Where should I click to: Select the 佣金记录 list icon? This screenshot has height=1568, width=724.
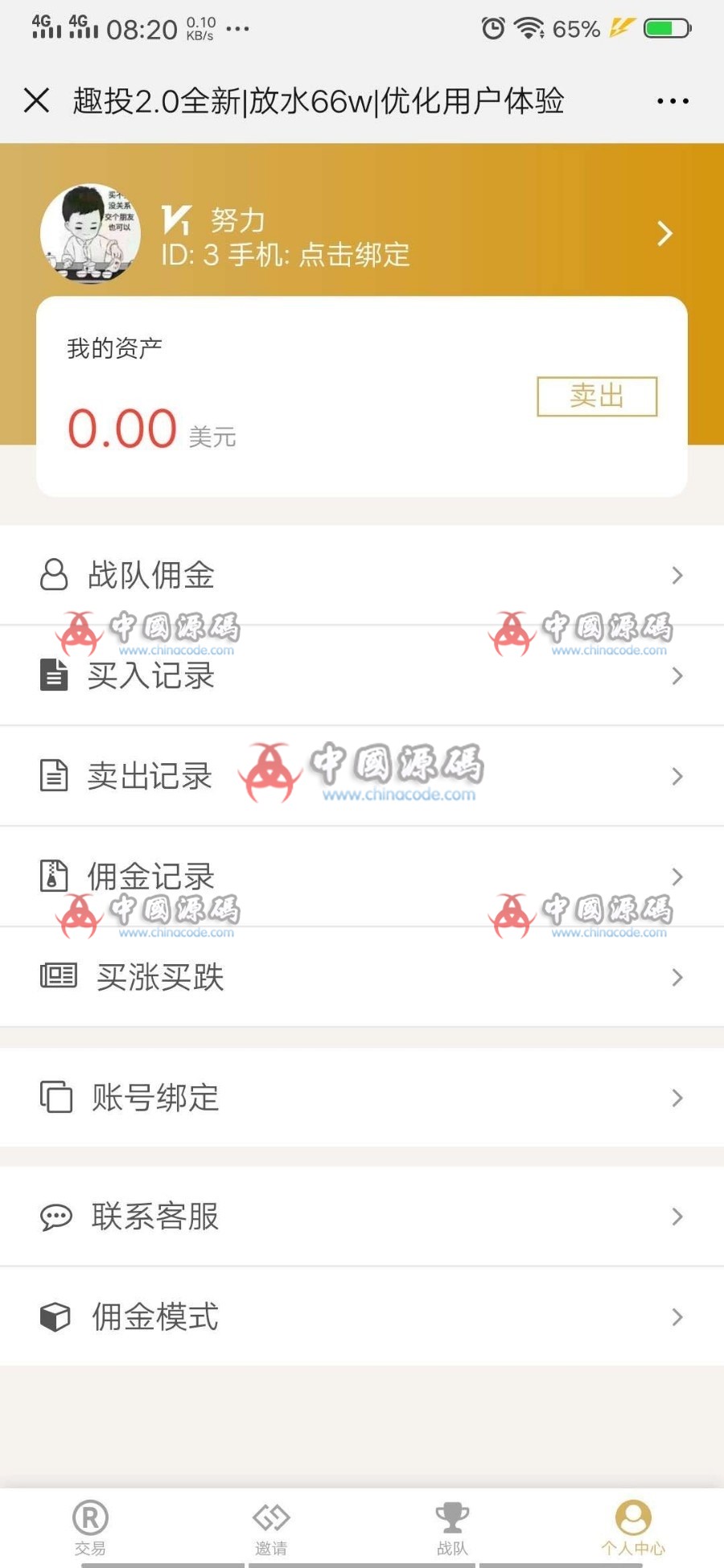(x=53, y=876)
